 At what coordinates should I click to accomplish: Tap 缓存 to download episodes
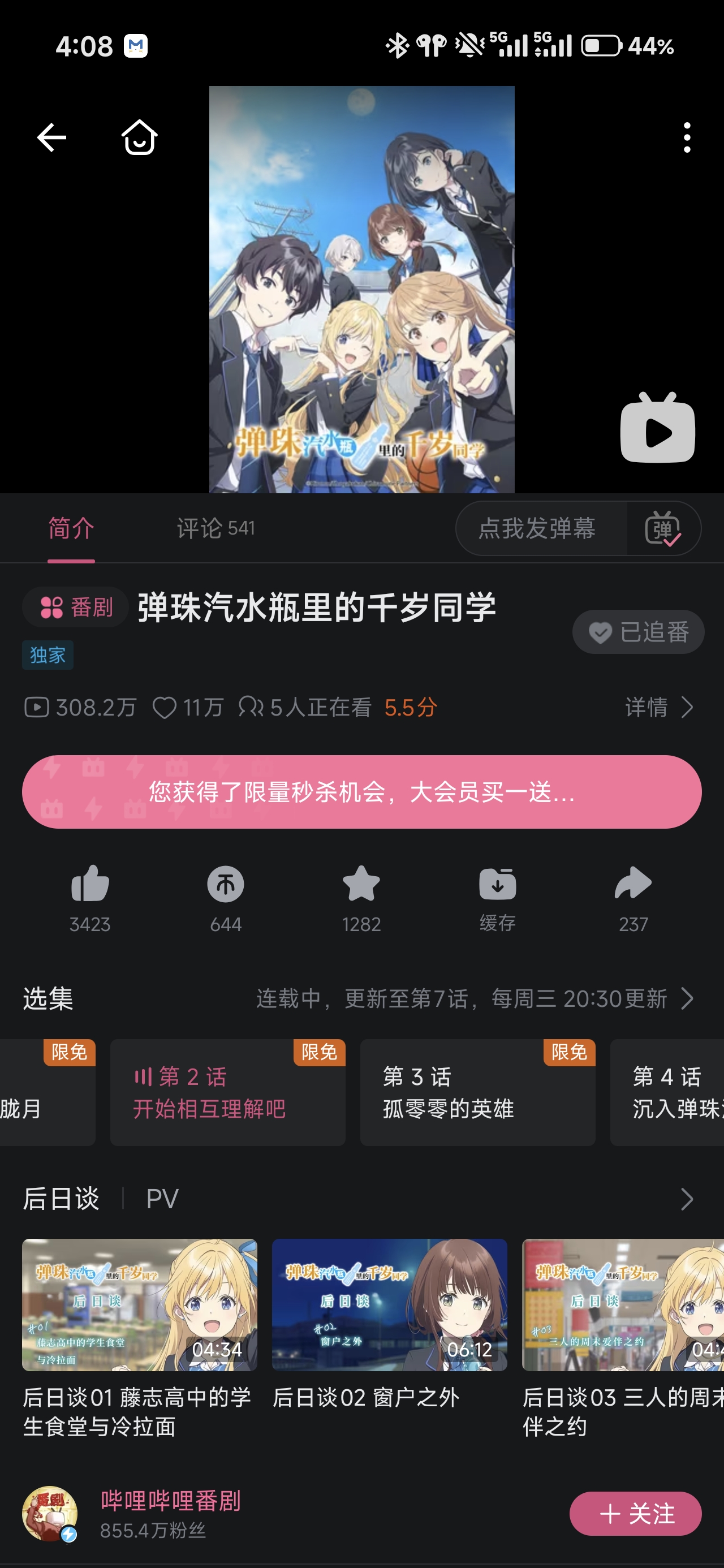pyautogui.click(x=498, y=885)
